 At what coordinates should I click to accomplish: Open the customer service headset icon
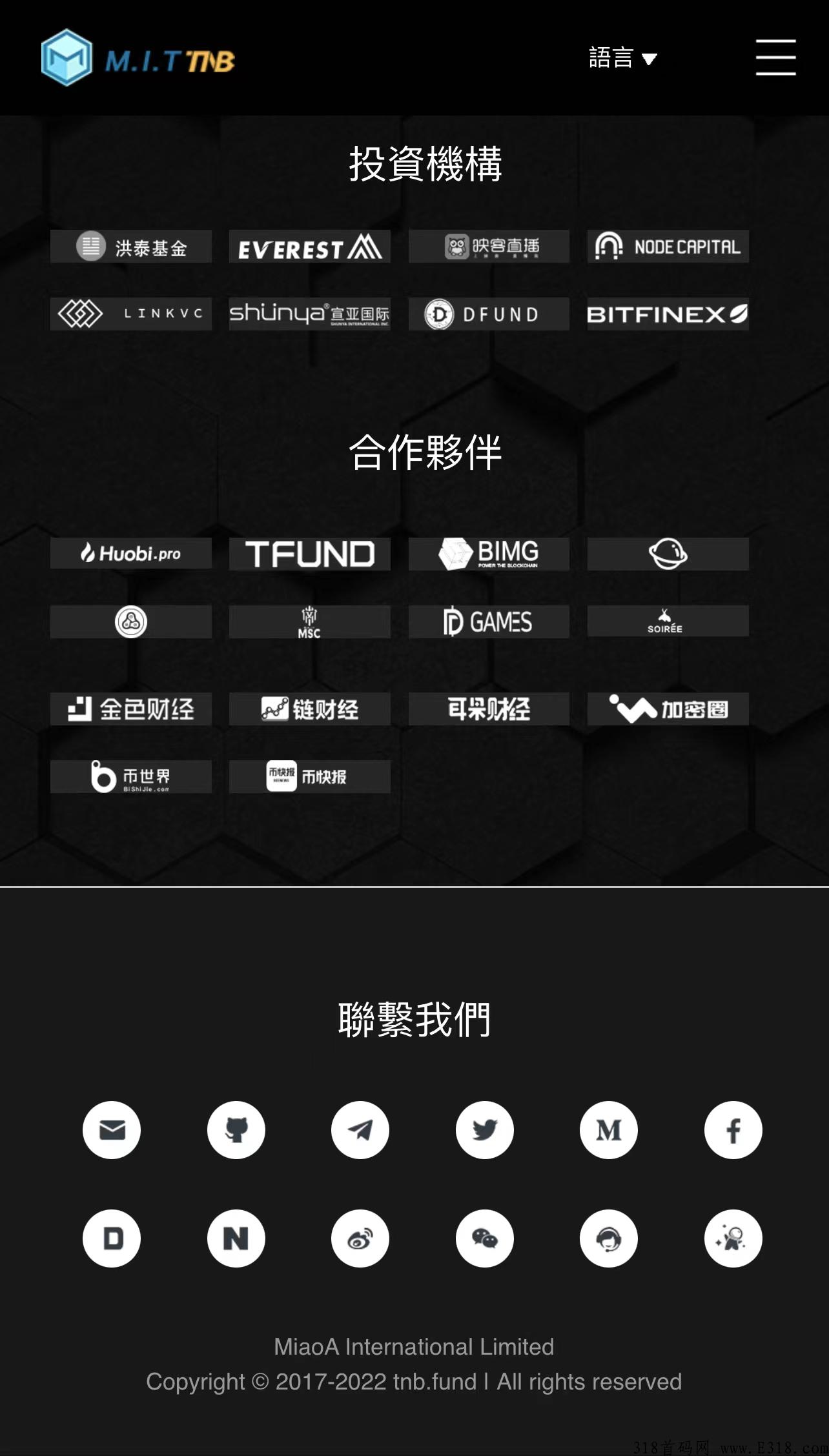pyautogui.click(x=609, y=1239)
